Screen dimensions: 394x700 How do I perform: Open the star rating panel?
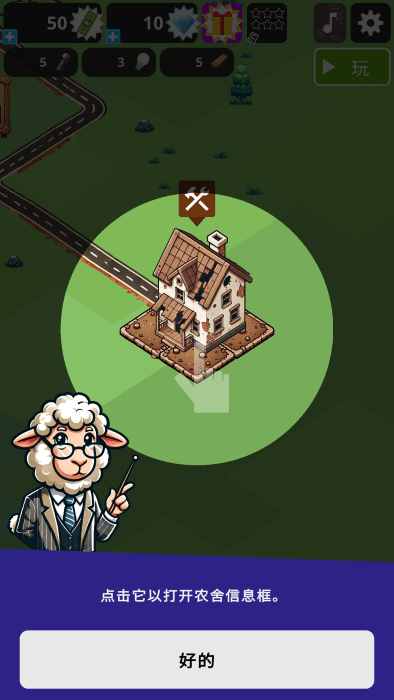[267, 23]
